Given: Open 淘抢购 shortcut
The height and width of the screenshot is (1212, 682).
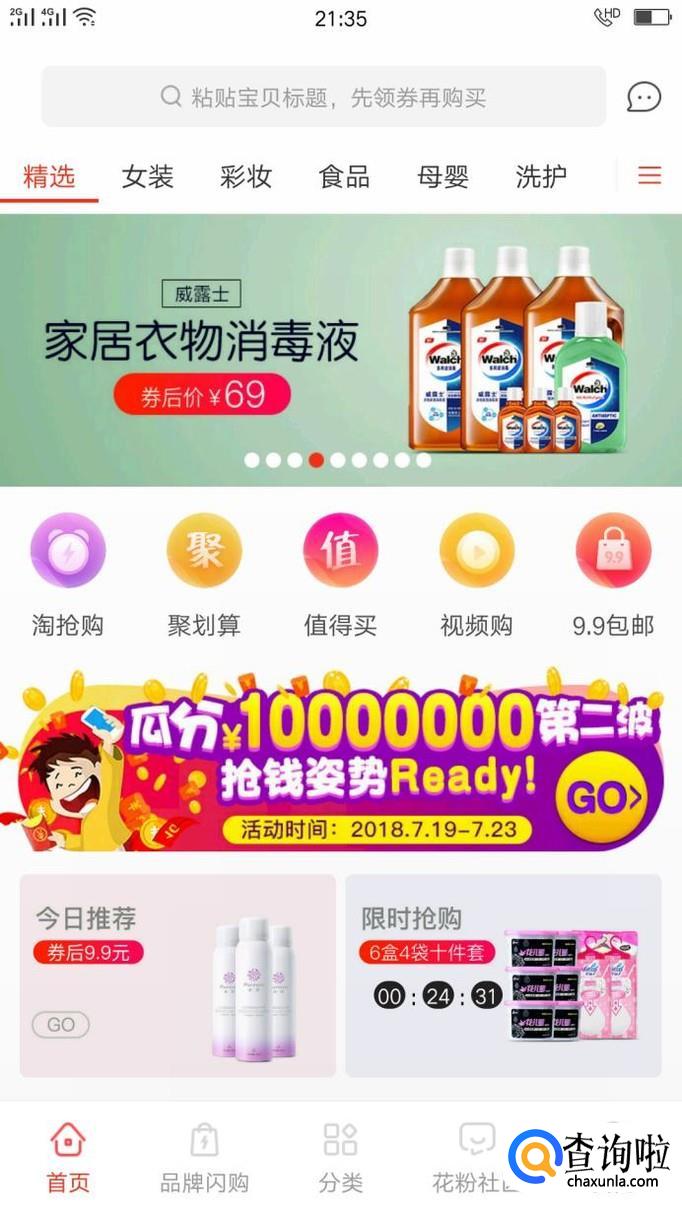Looking at the screenshot, I should 68,576.
